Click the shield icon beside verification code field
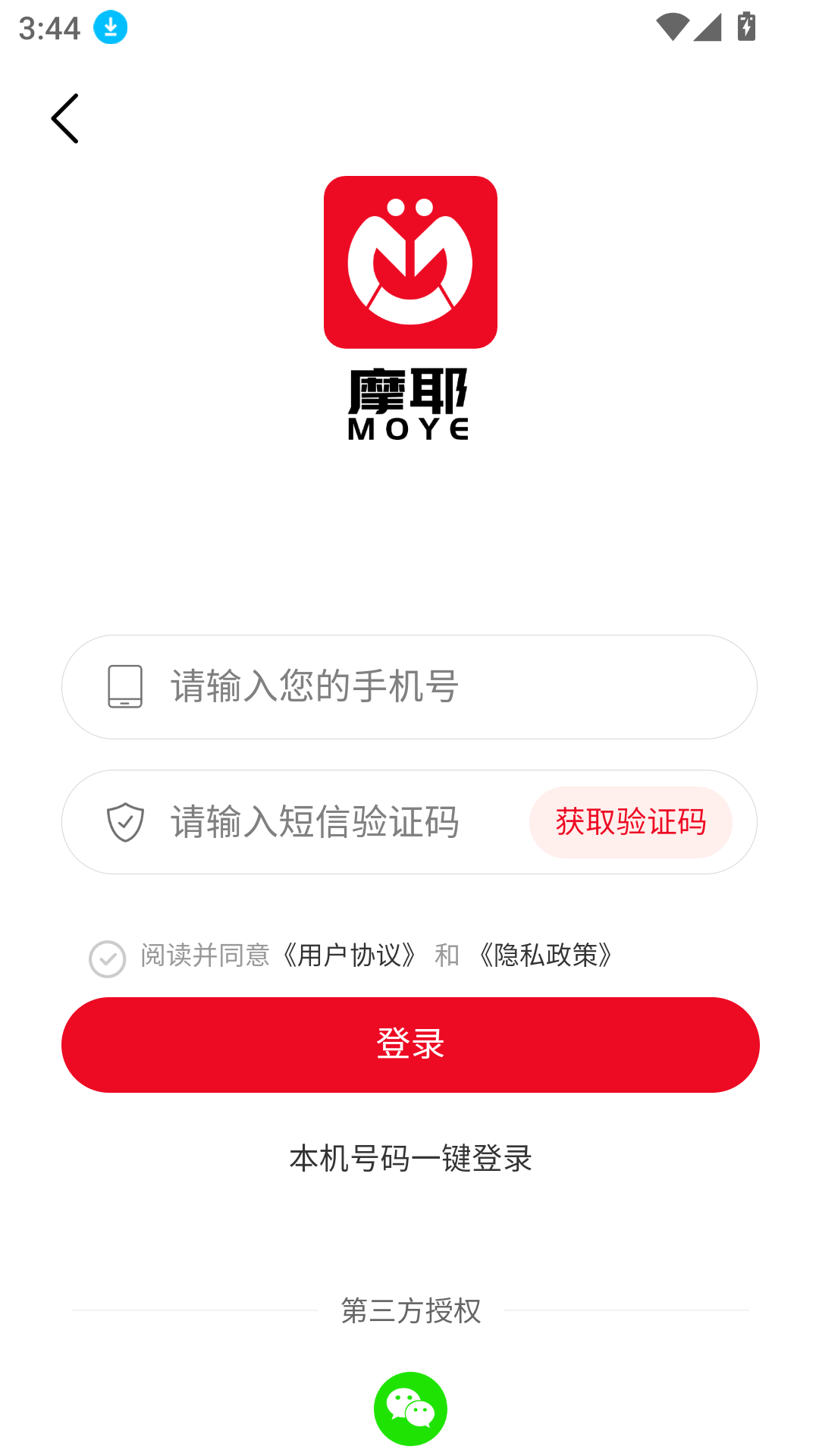819x1456 pixels. coord(127,821)
